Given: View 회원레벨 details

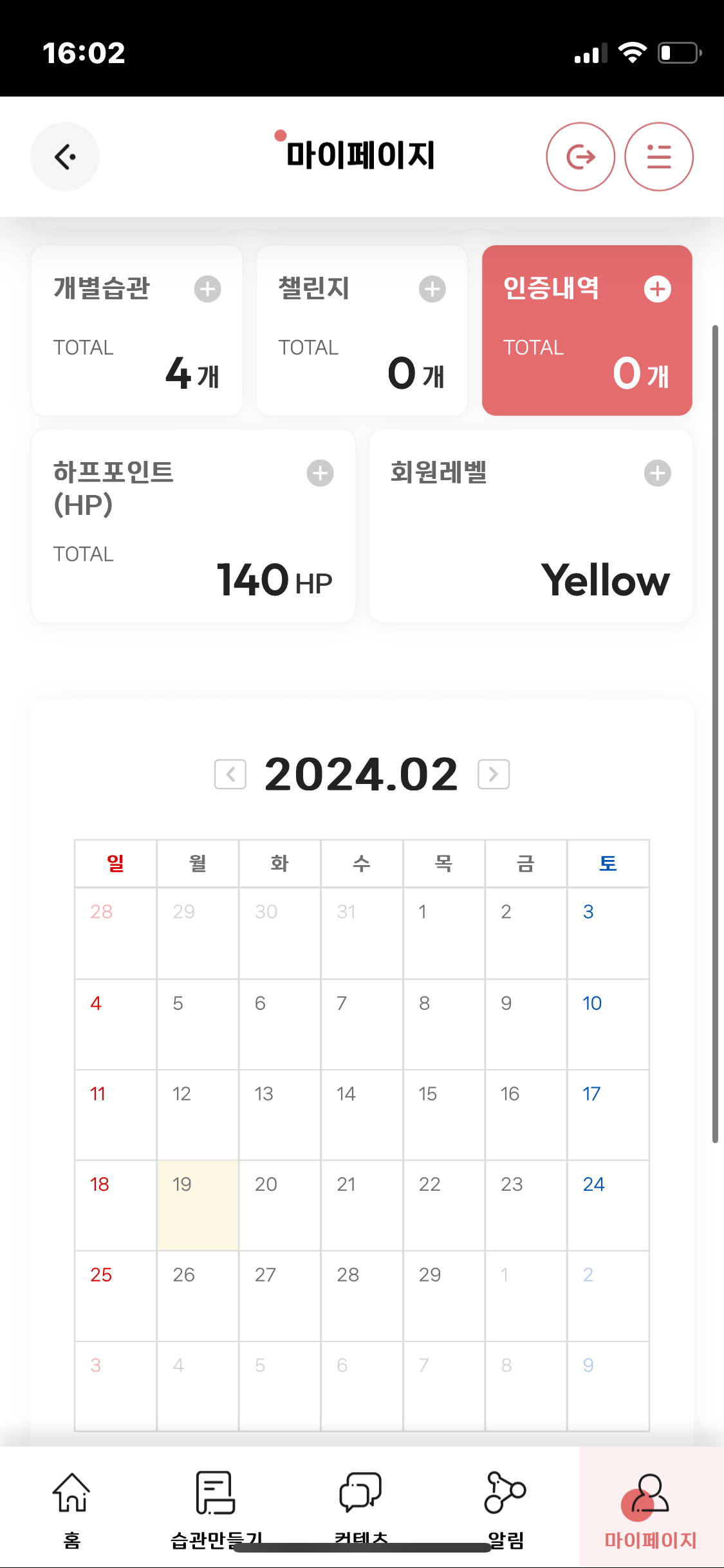Looking at the screenshot, I should tap(531, 525).
